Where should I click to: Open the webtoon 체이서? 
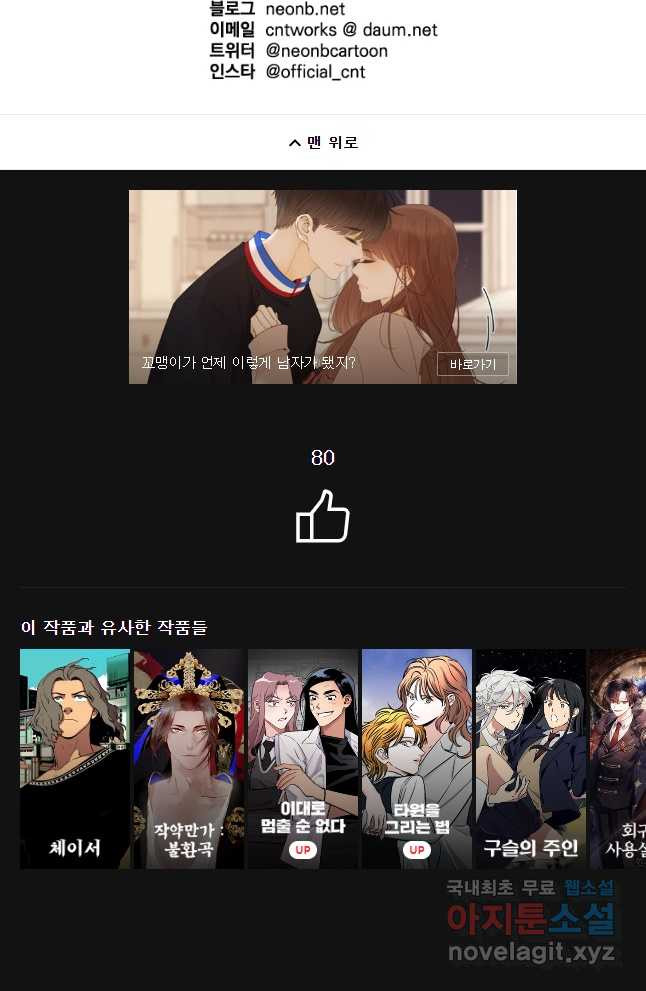click(75, 758)
